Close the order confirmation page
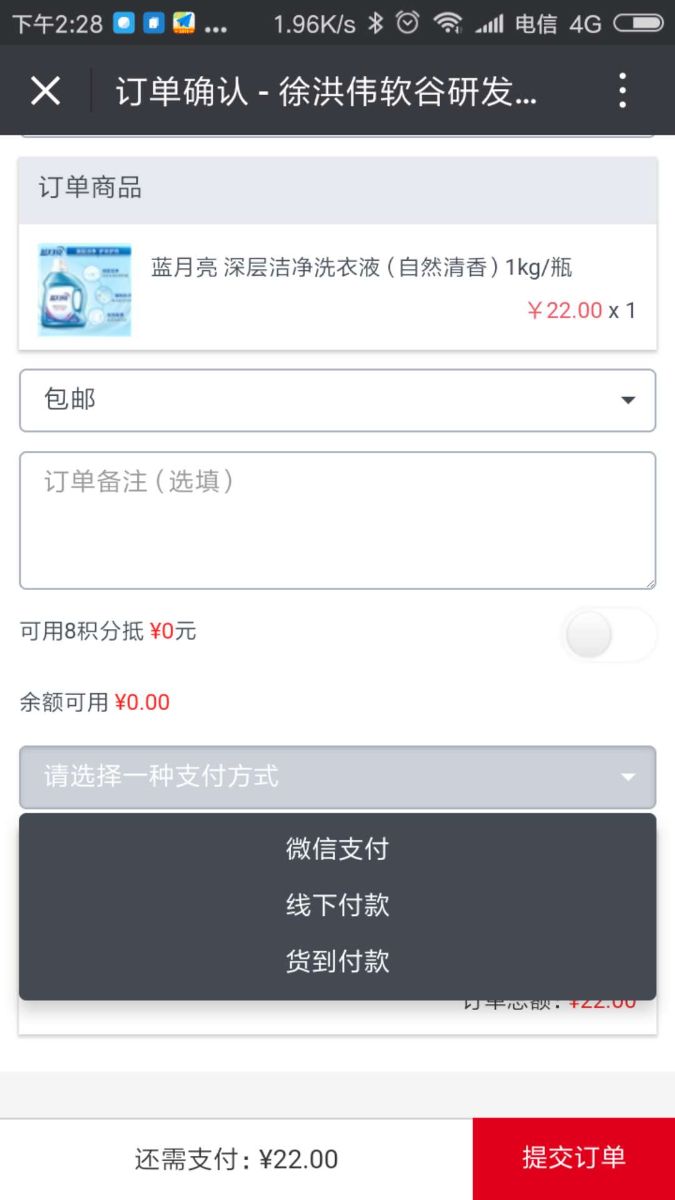Image resolution: width=675 pixels, height=1200 pixels. [45, 91]
